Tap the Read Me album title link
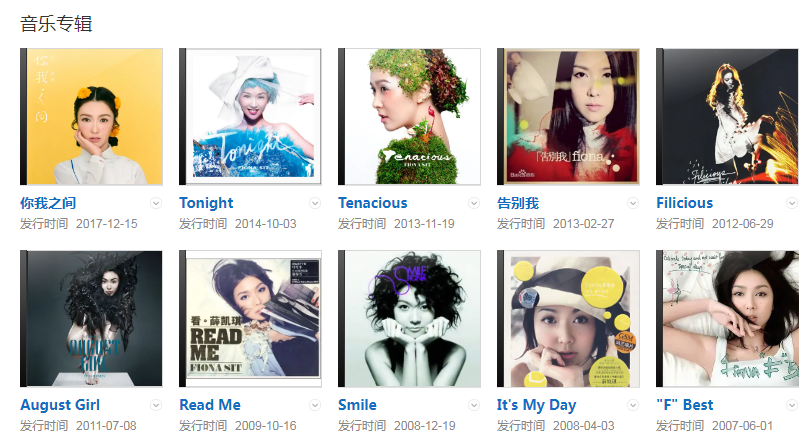 [210, 405]
